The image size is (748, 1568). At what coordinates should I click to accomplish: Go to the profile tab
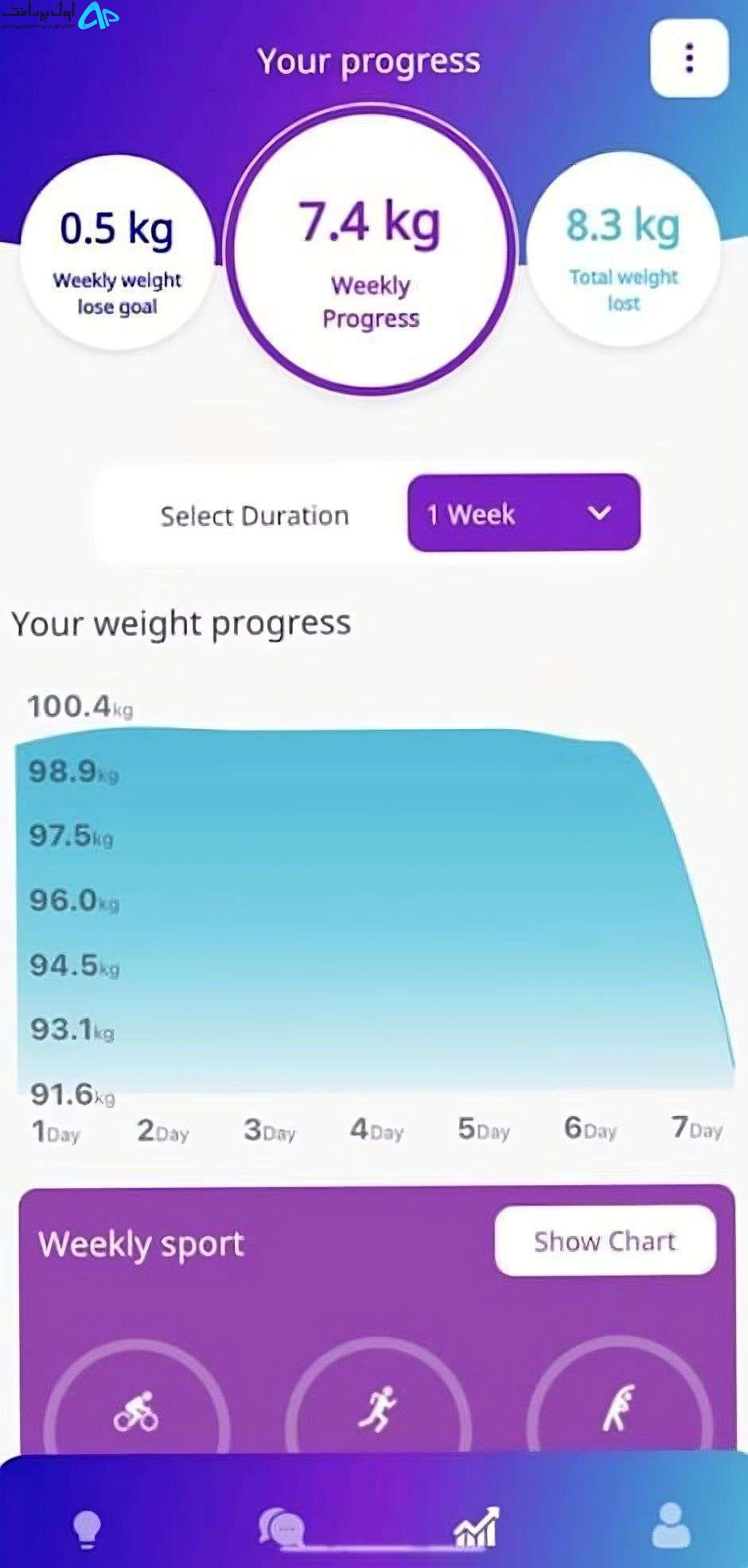tap(671, 1525)
